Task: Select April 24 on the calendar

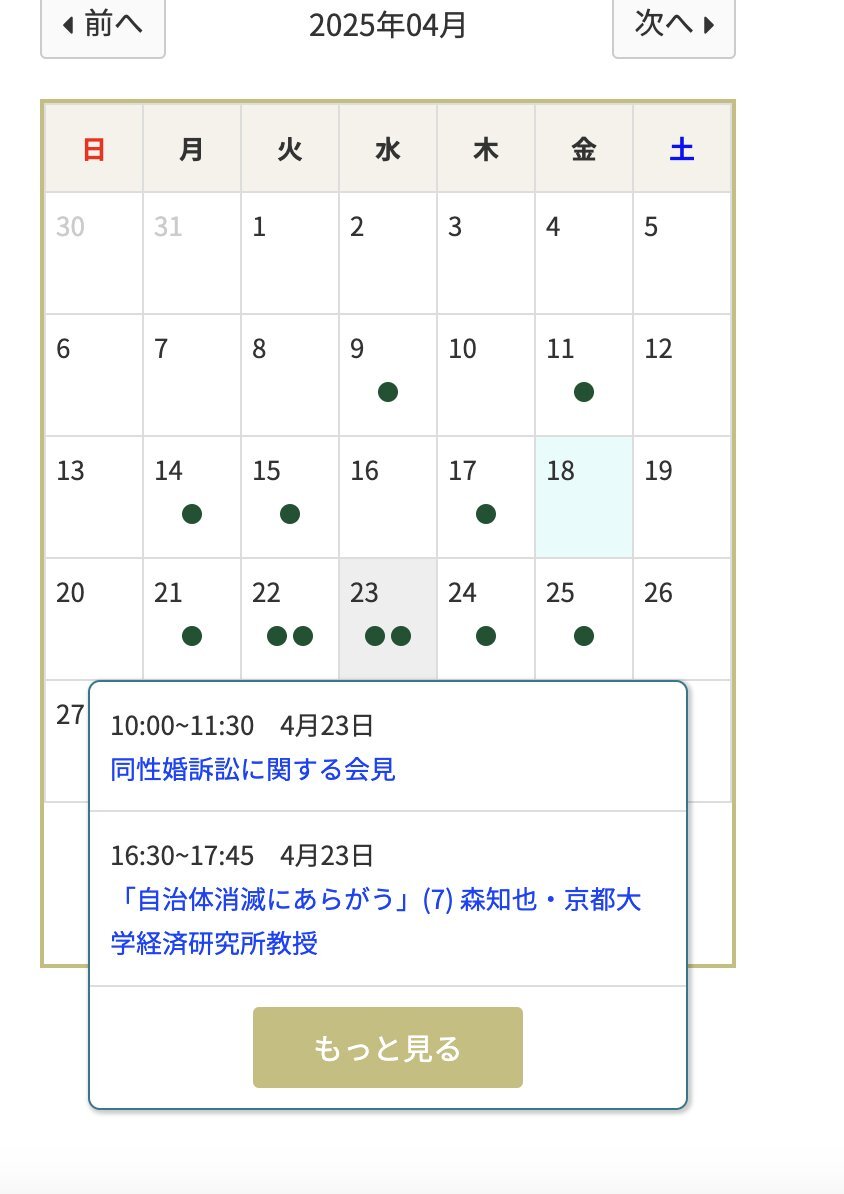Action: [486, 618]
